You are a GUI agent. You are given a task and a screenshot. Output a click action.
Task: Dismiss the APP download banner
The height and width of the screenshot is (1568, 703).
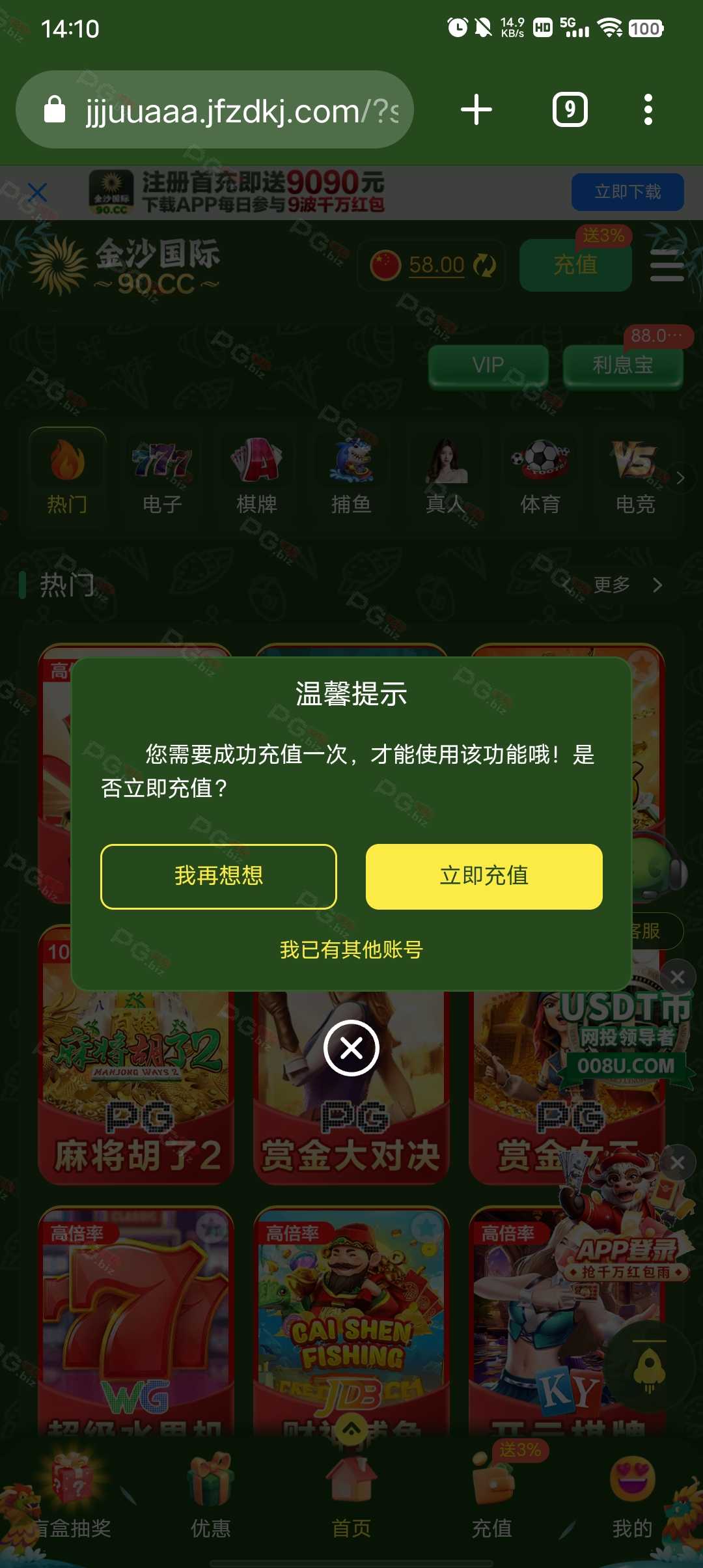click(x=38, y=192)
